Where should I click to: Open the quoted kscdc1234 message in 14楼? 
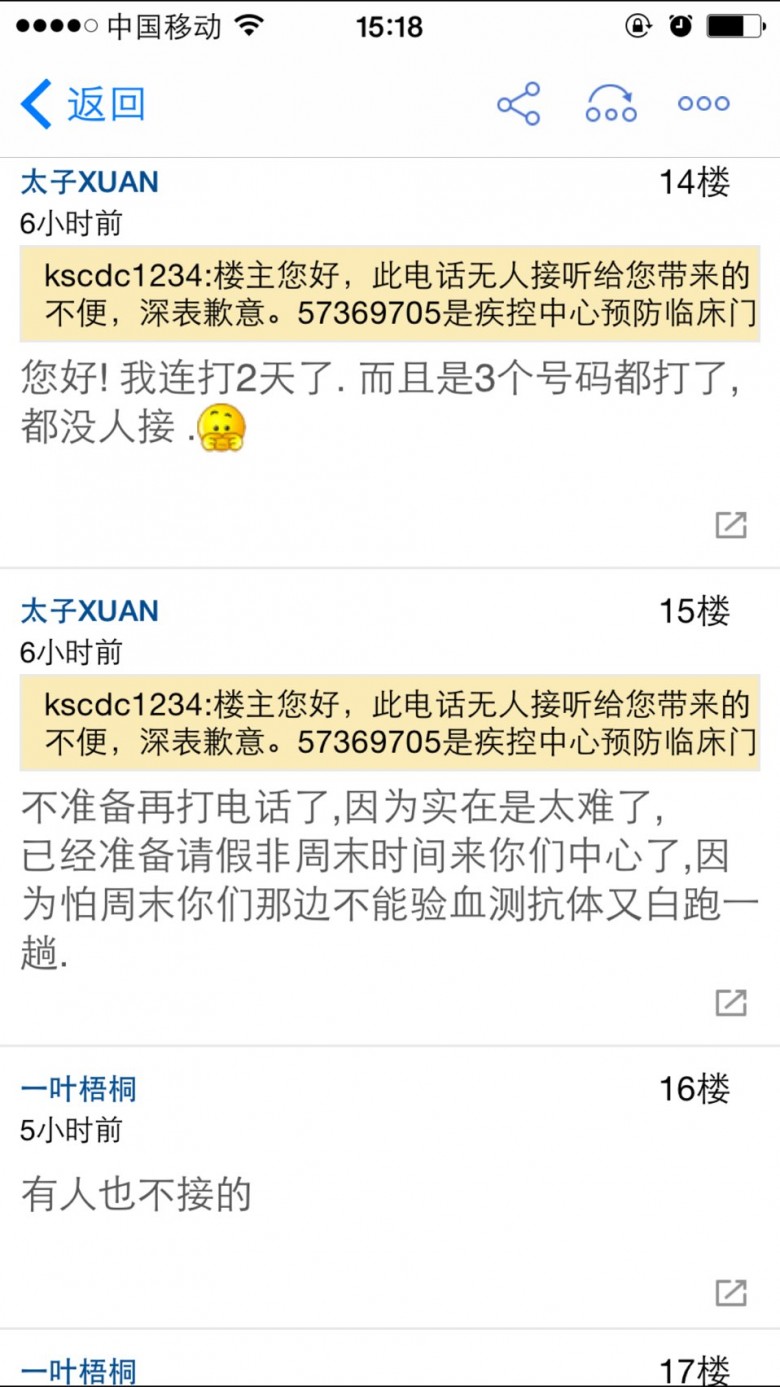[390, 294]
